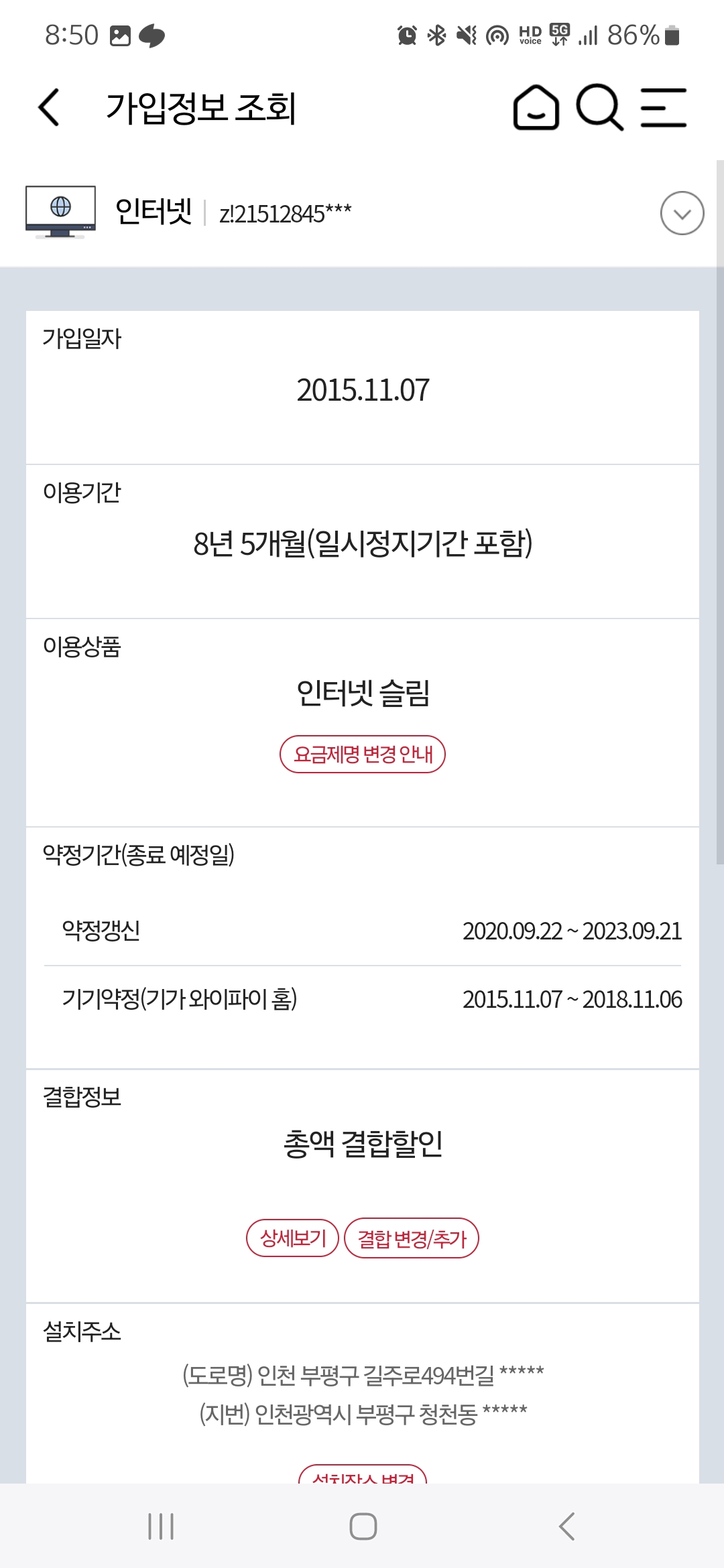This screenshot has height=1568, width=724.
Task: Open the search magnifier icon
Action: [x=599, y=107]
